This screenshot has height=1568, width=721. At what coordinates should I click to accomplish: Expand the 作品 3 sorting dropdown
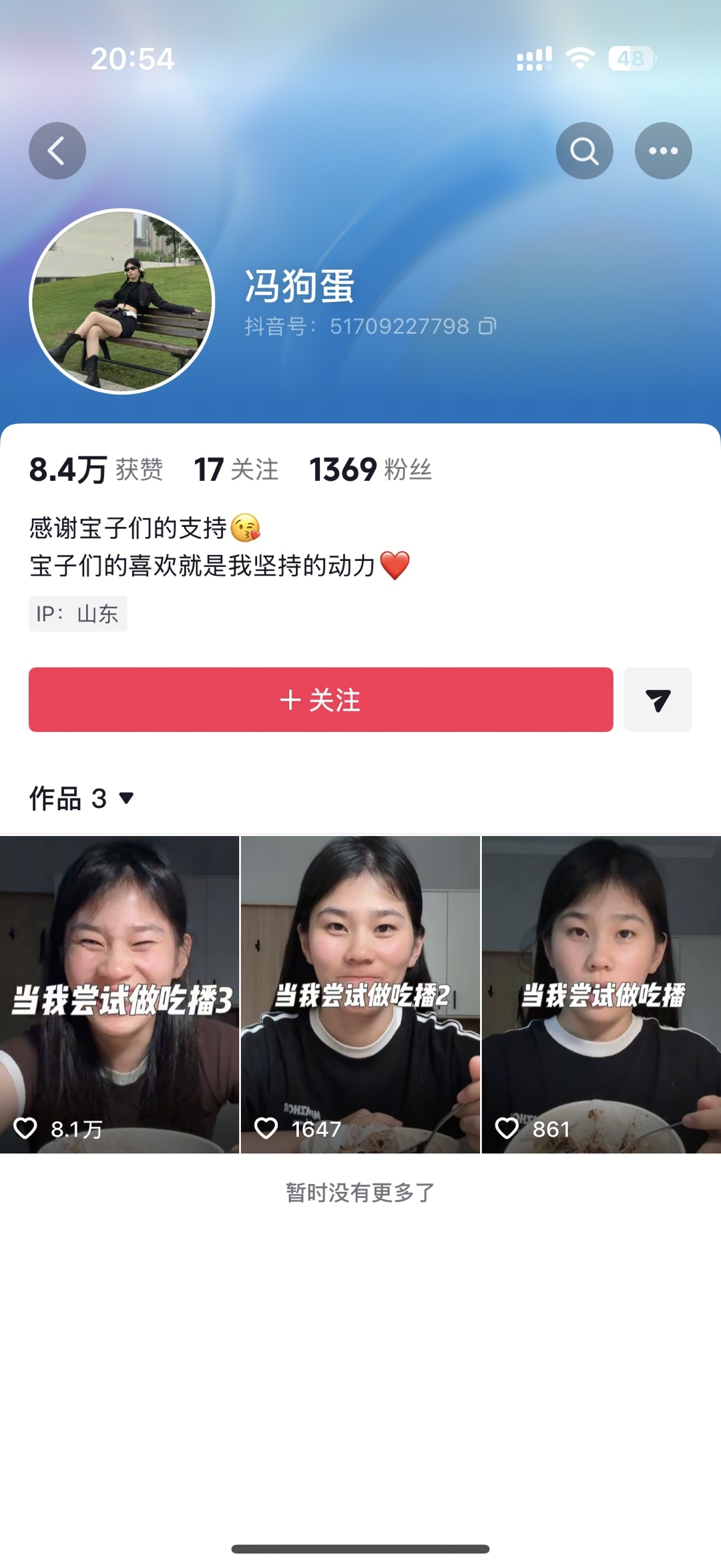click(81, 798)
